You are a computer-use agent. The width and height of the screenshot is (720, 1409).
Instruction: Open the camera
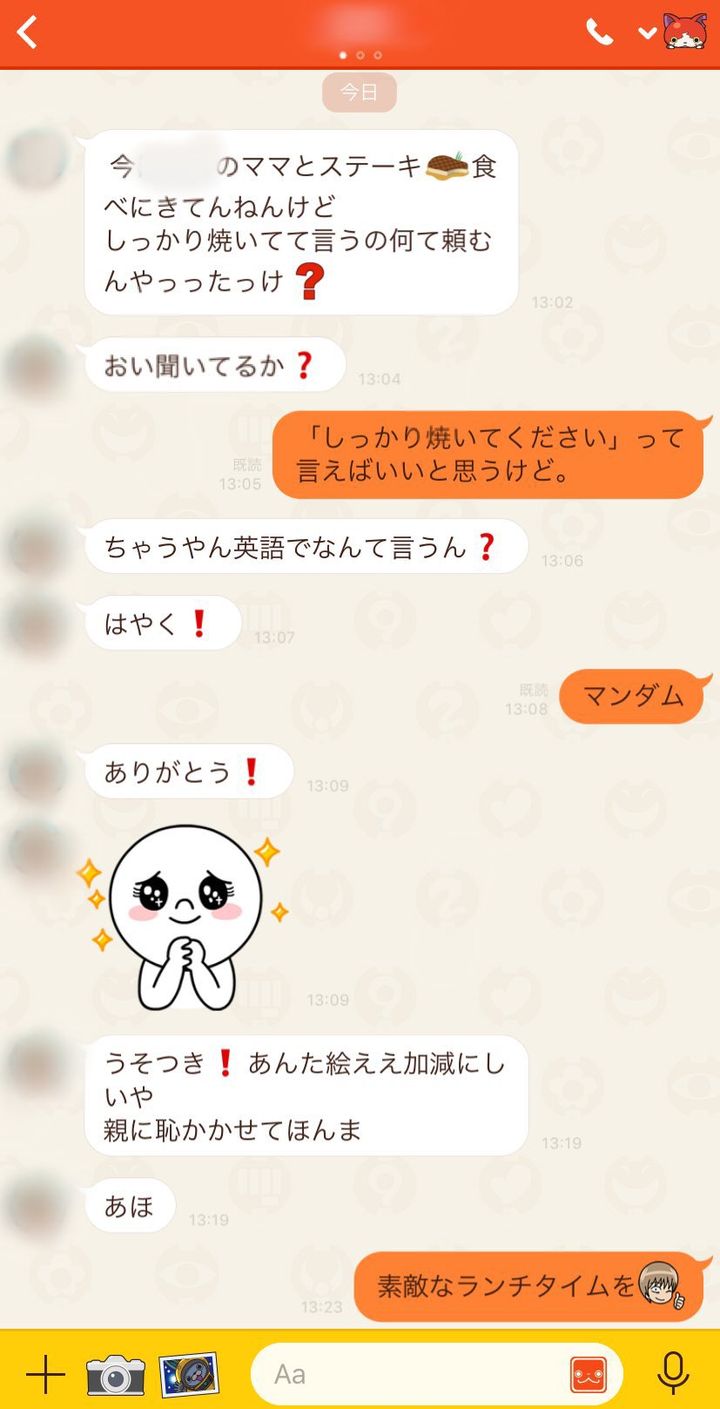pyautogui.click(x=115, y=1375)
